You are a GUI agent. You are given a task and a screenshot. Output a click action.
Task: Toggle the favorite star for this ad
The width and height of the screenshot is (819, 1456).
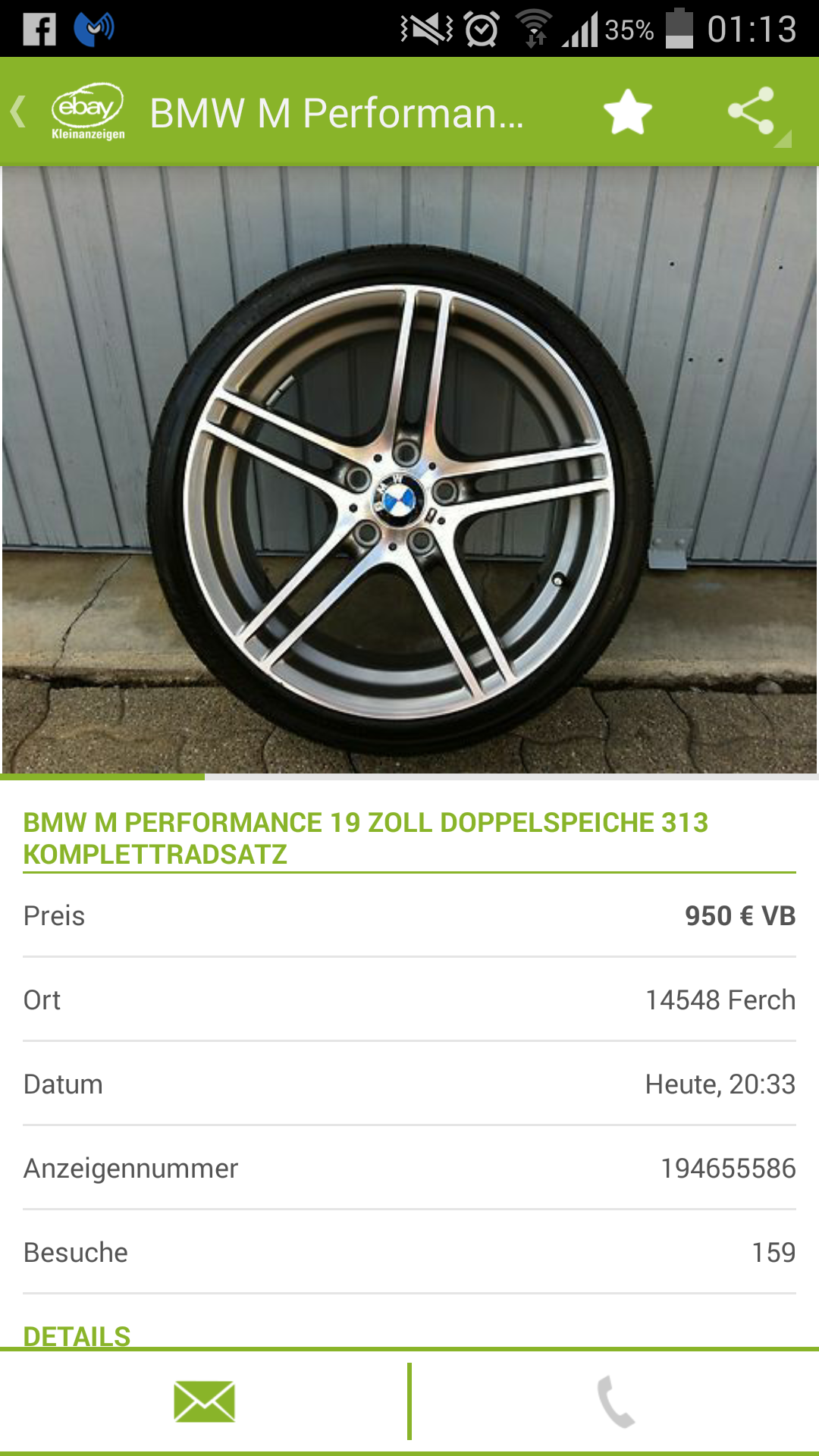point(627,112)
